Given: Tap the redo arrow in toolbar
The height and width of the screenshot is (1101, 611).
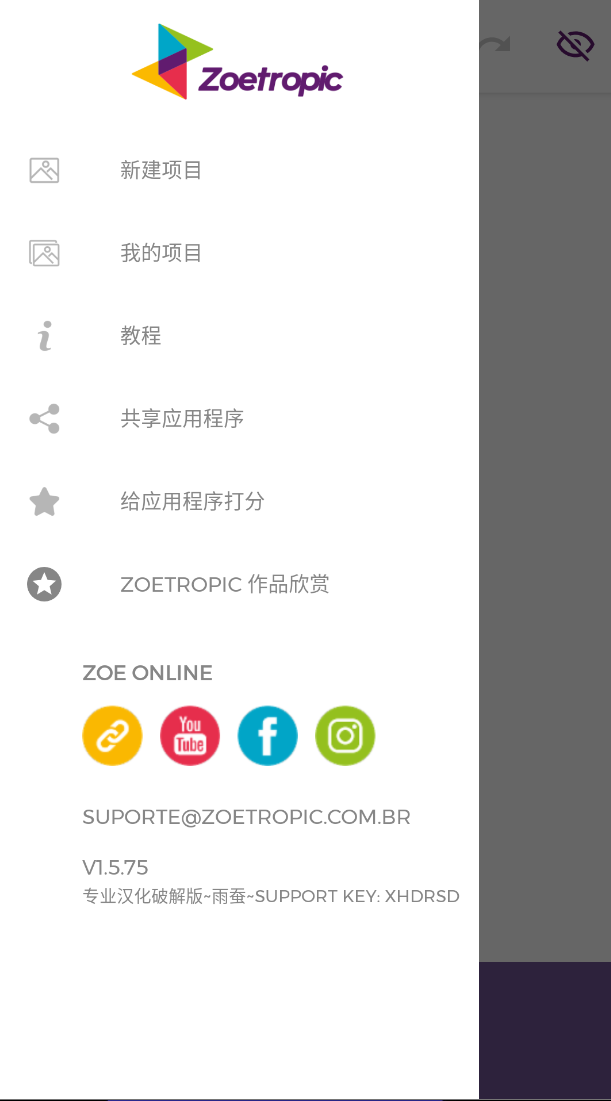Looking at the screenshot, I should click(495, 46).
